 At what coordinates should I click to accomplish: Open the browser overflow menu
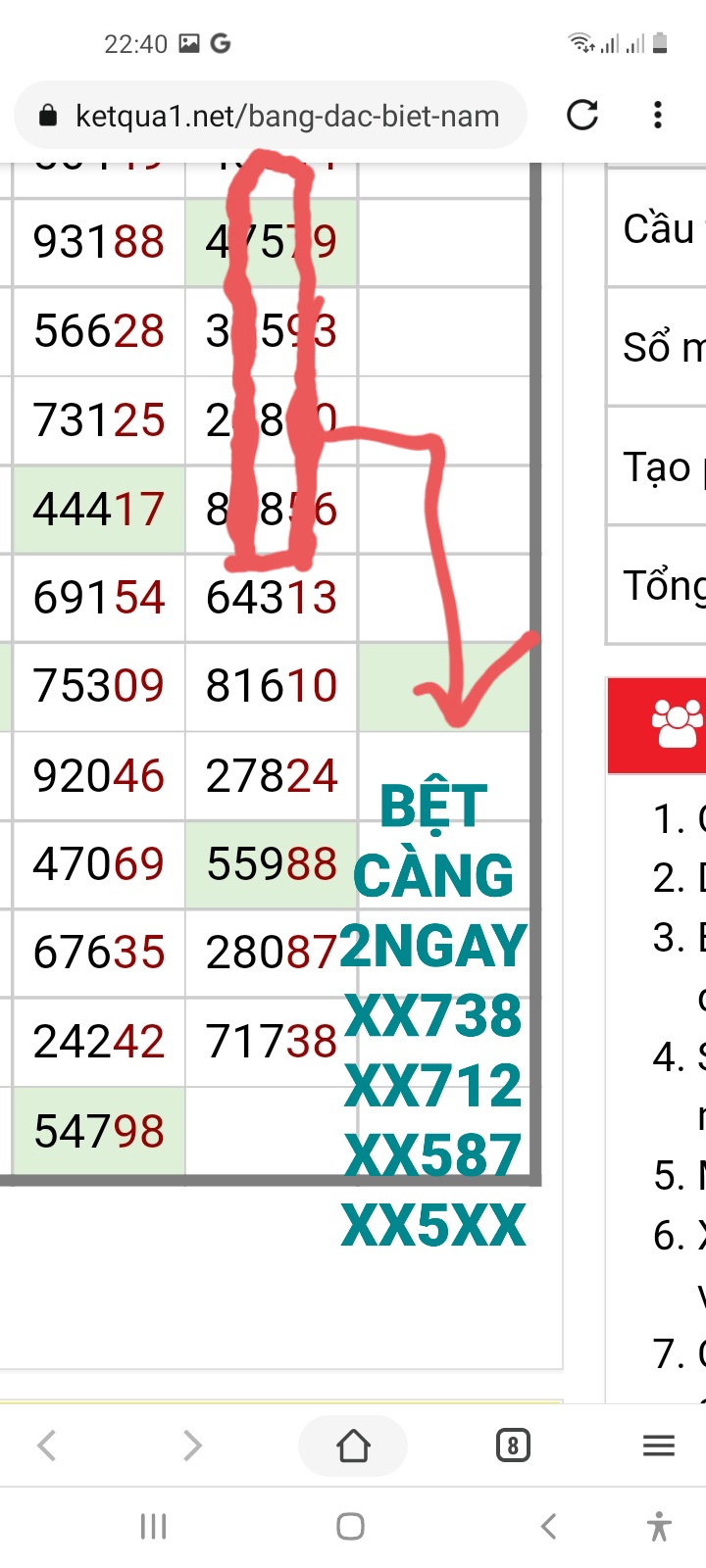tap(658, 116)
